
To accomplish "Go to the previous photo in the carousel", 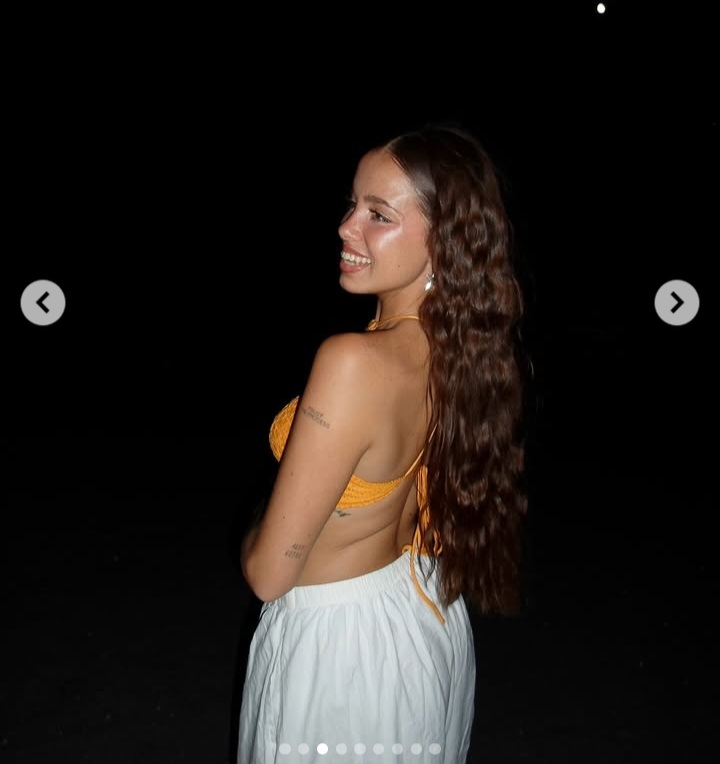I will (x=43, y=302).
